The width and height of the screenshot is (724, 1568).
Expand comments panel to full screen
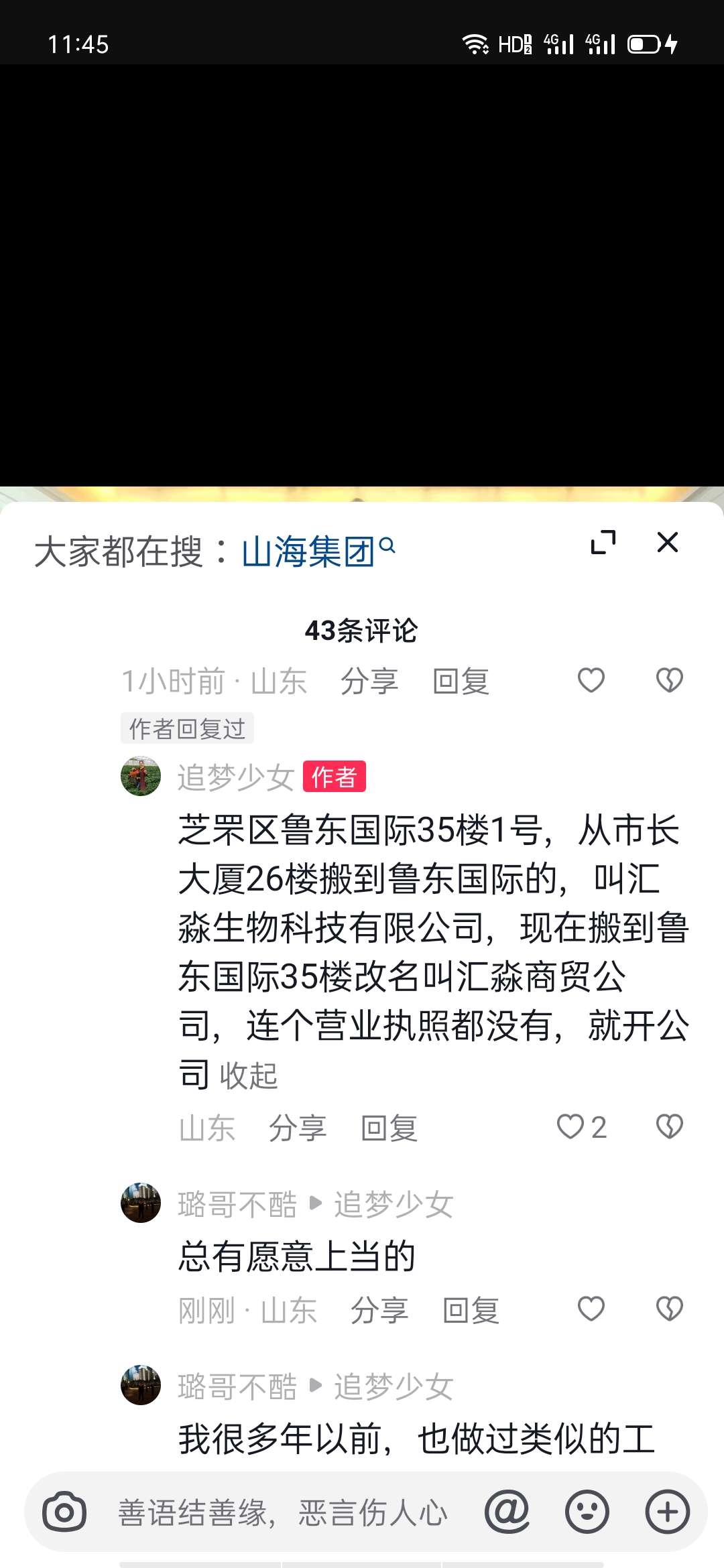click(x=603, y=542)
